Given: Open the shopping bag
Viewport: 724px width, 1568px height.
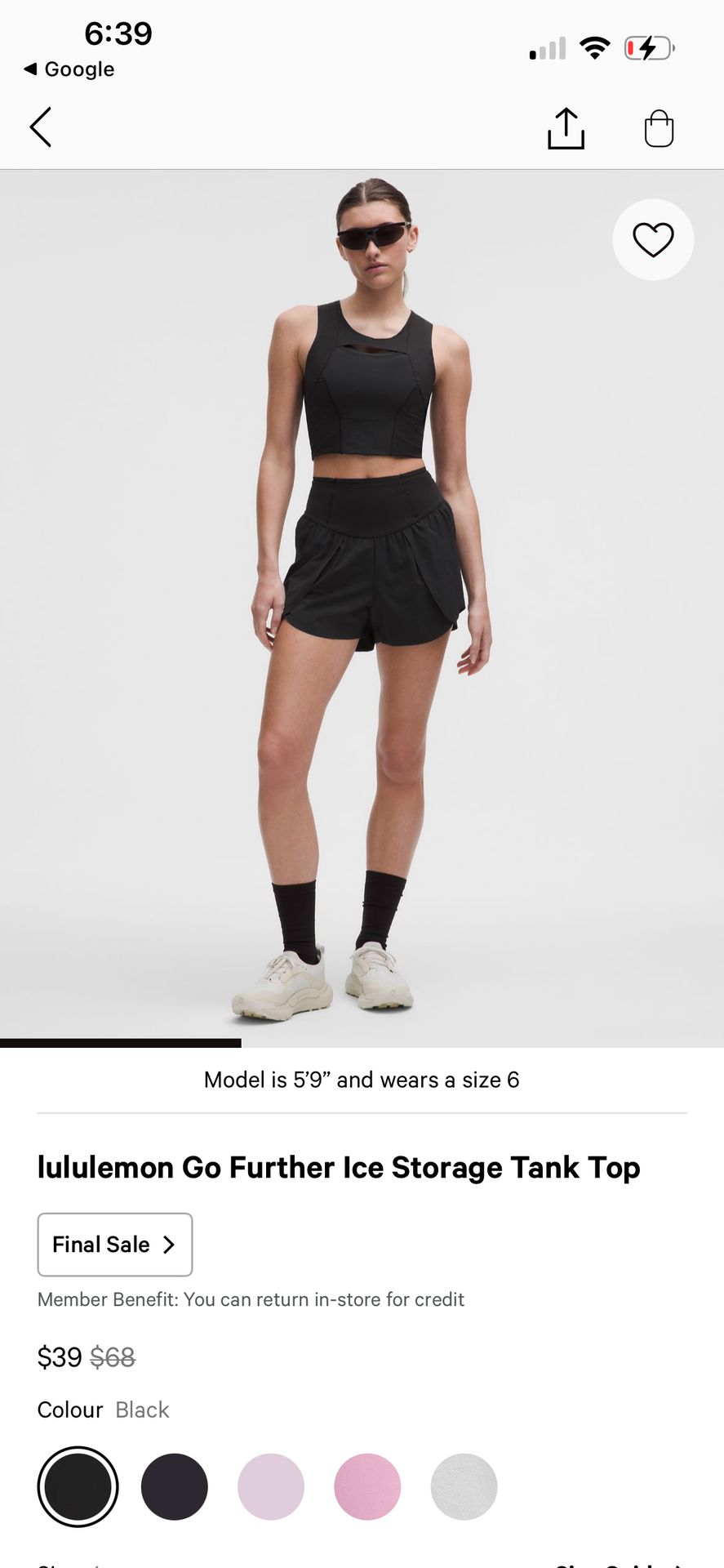Looking at the screenshot, I should (659, 128).
